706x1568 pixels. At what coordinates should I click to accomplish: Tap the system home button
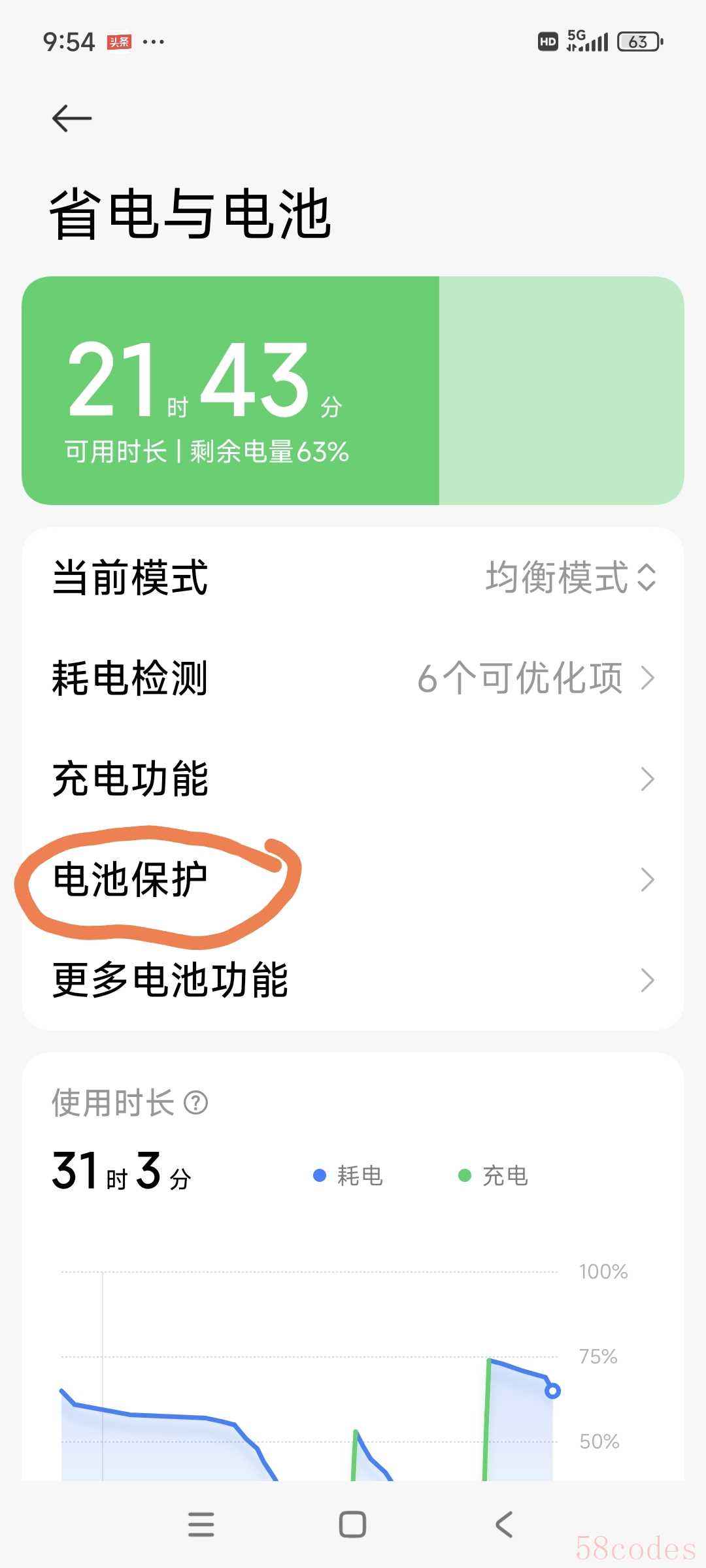352,1525
